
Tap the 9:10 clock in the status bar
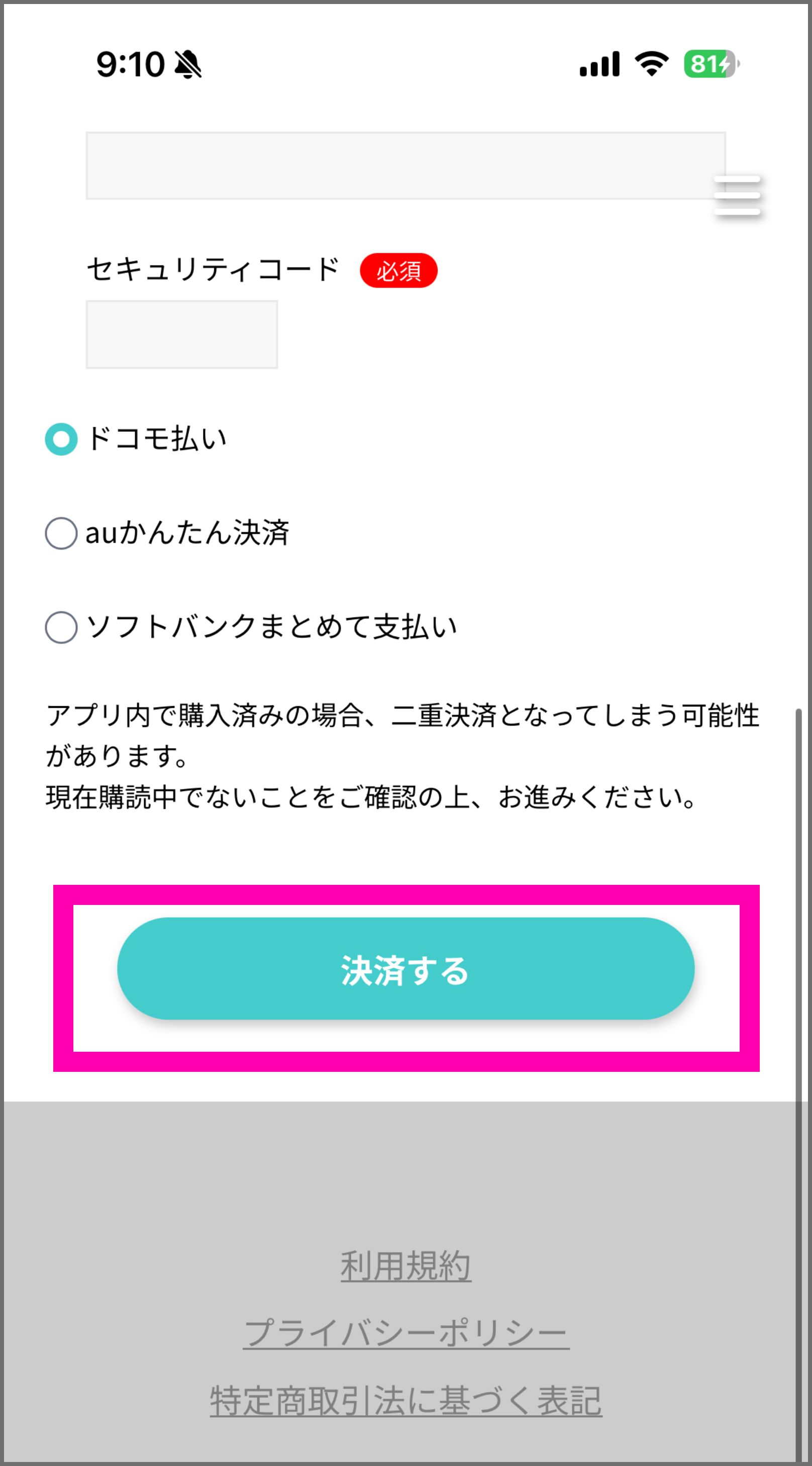[x=131, y=64]
